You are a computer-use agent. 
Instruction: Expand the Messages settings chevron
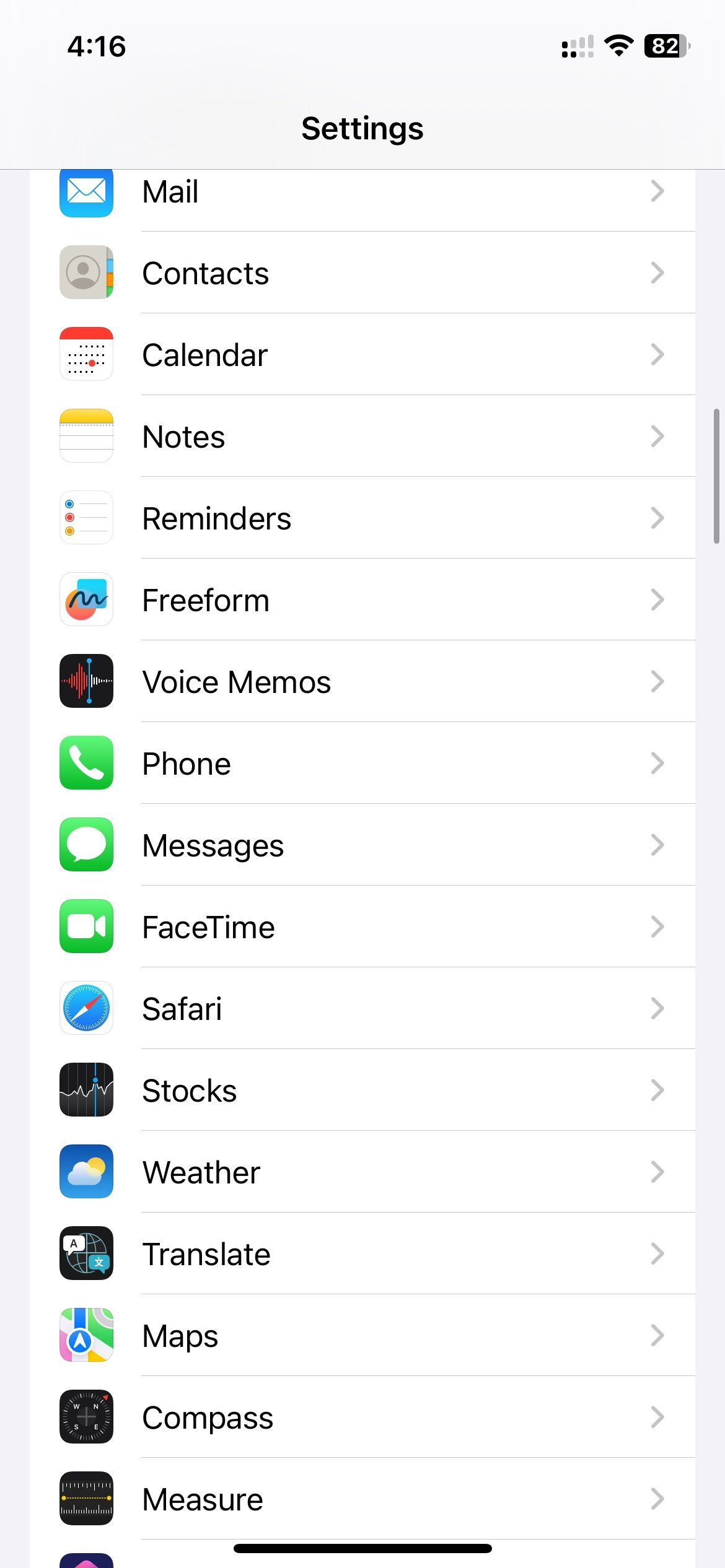(657, 845)
